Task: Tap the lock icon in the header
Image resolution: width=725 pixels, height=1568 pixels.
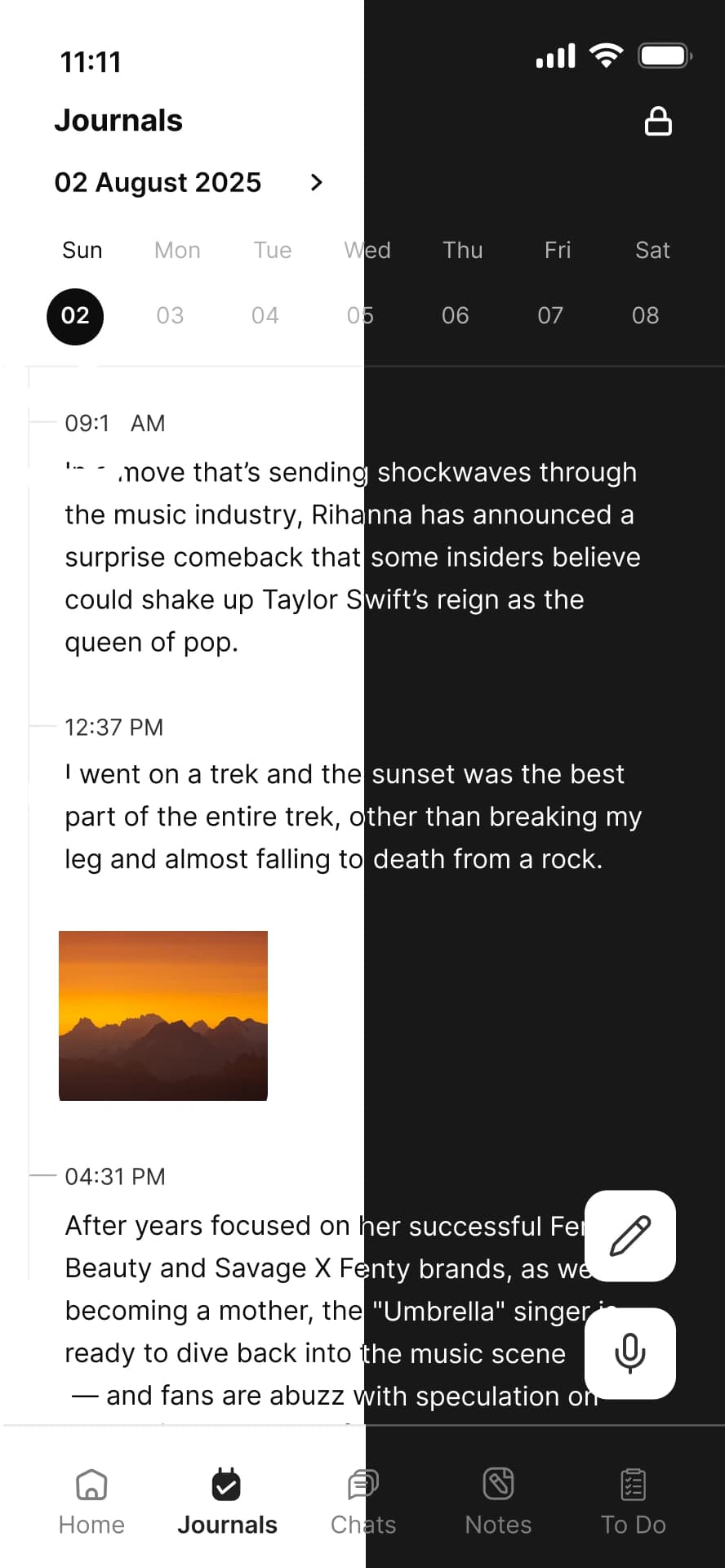Action: [x=658, y=121]
